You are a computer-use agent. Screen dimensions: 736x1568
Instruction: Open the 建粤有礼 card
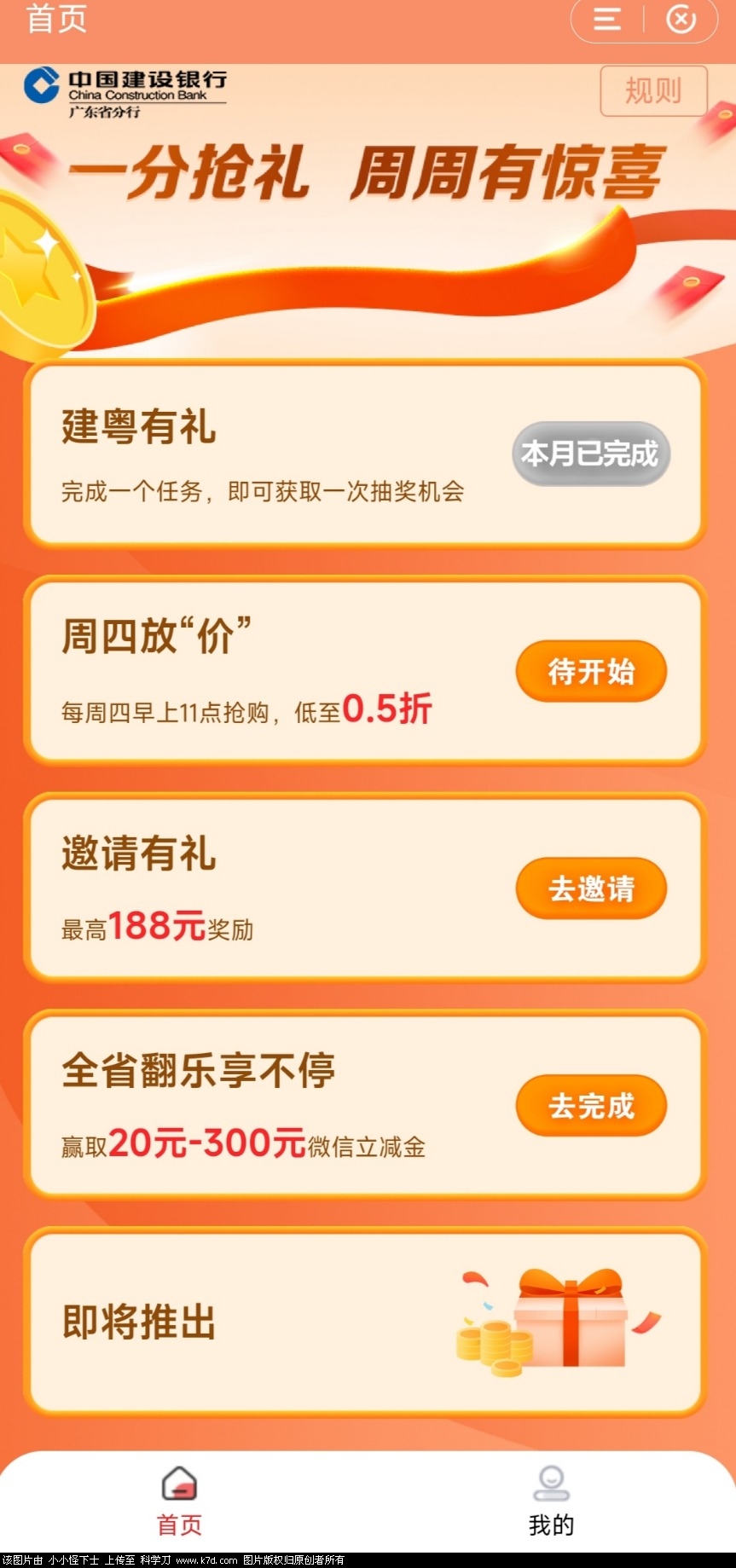(273, 455)
